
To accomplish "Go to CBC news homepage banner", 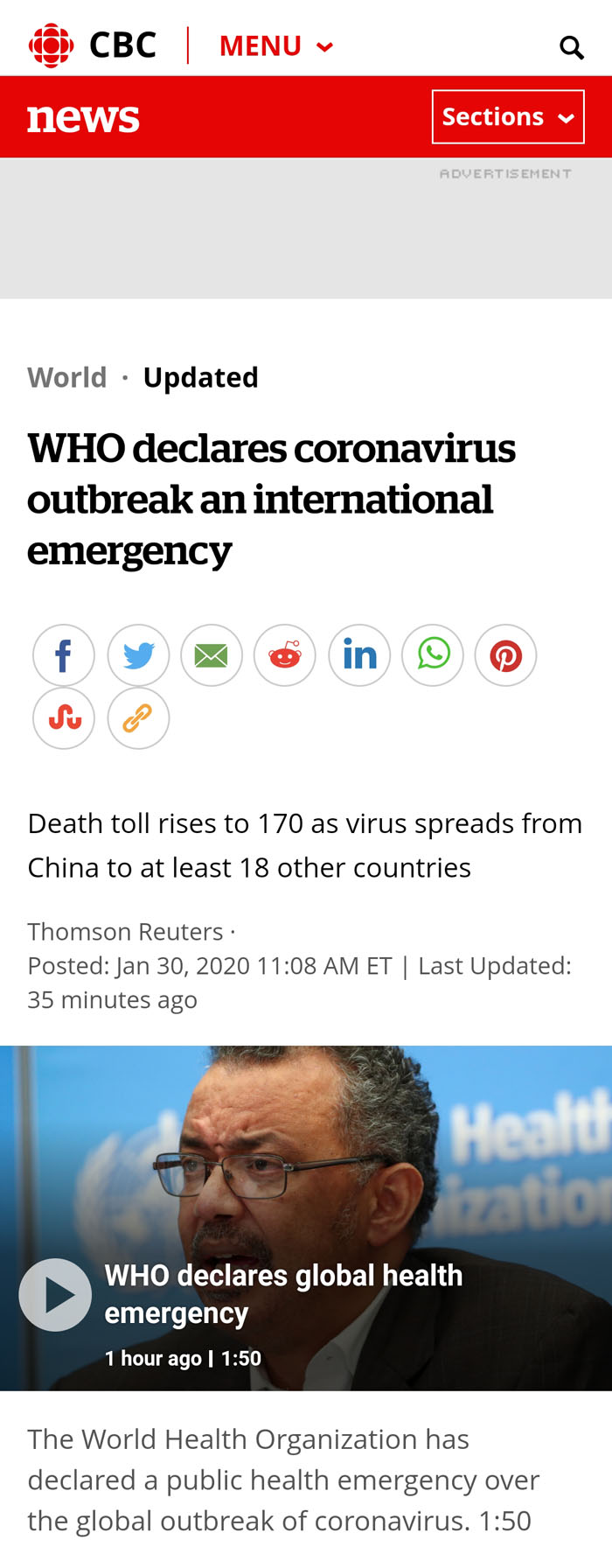I will click(84, 117).
